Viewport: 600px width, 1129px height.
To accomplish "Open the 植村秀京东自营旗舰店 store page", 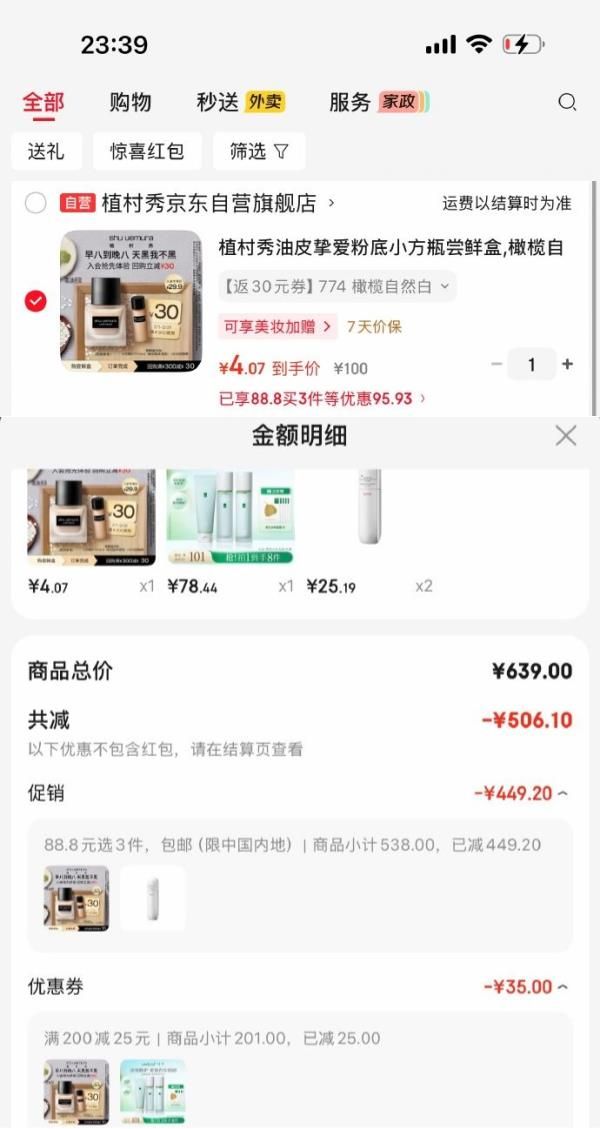I will click(208, 203).
